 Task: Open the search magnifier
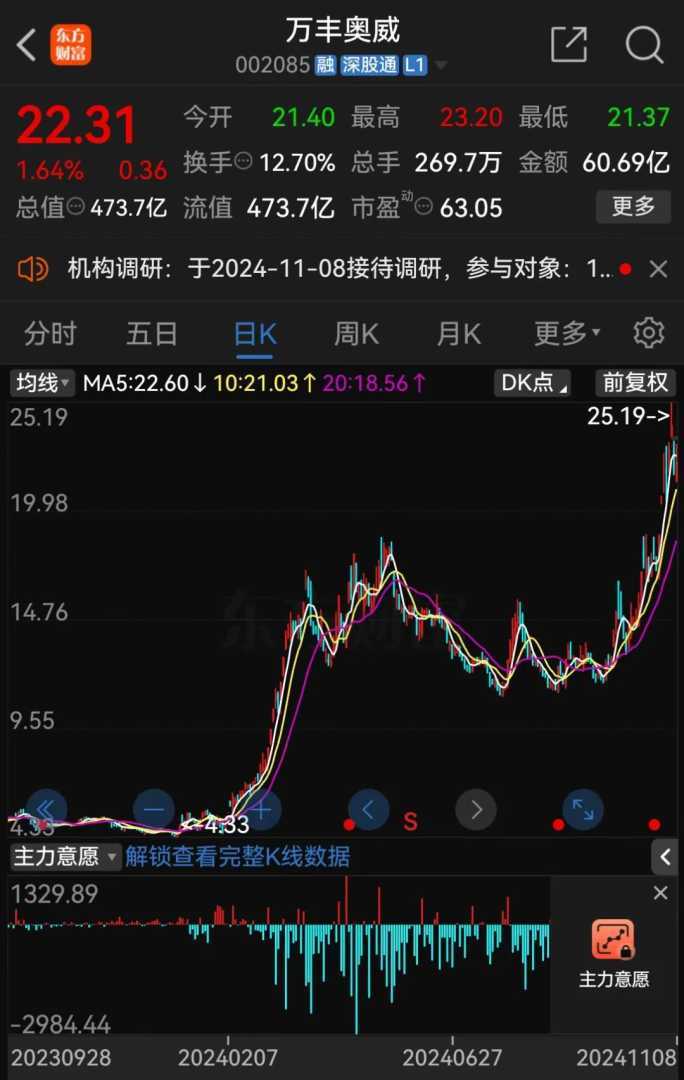click(x=644, y=45)
